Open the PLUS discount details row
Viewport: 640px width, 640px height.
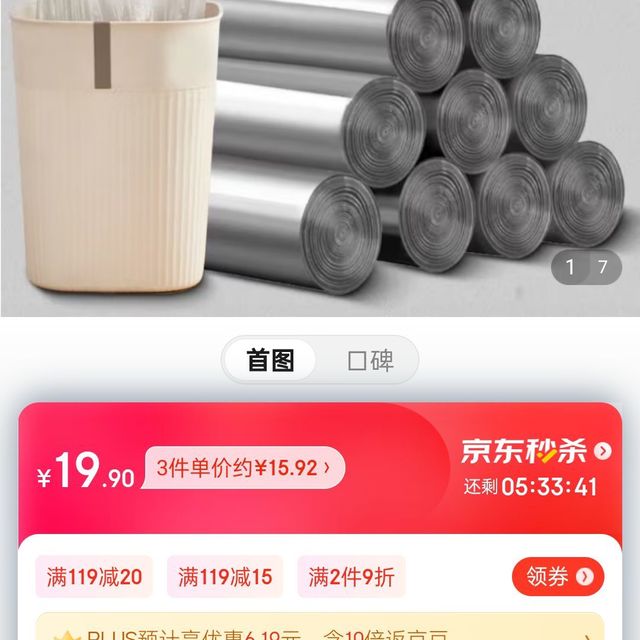[320, 630]
